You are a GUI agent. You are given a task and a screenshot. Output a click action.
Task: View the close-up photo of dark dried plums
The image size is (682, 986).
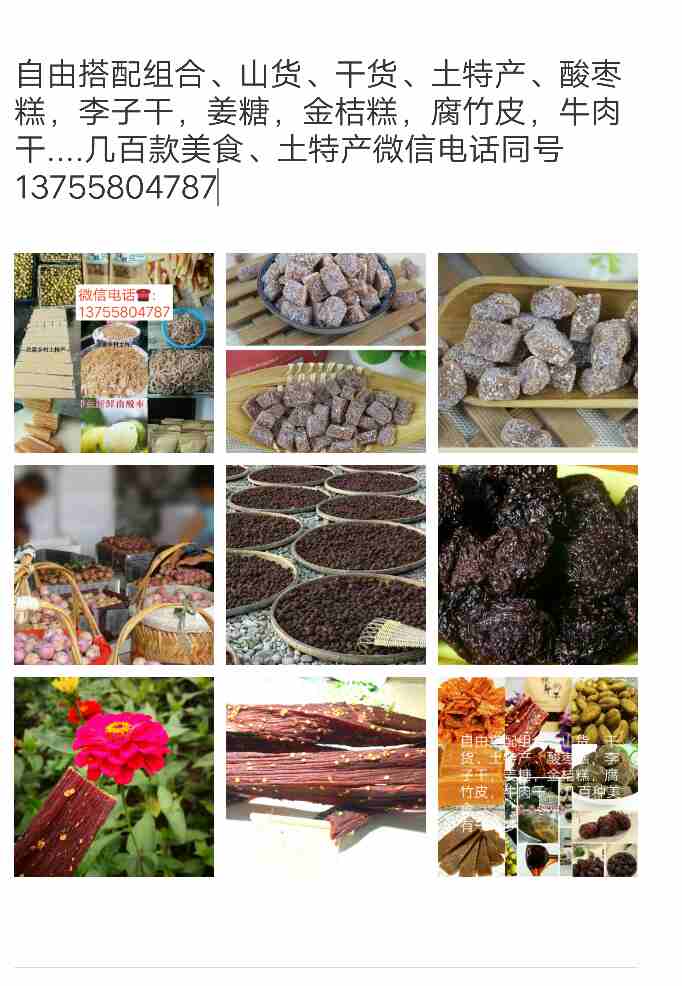tap(538, 565)
